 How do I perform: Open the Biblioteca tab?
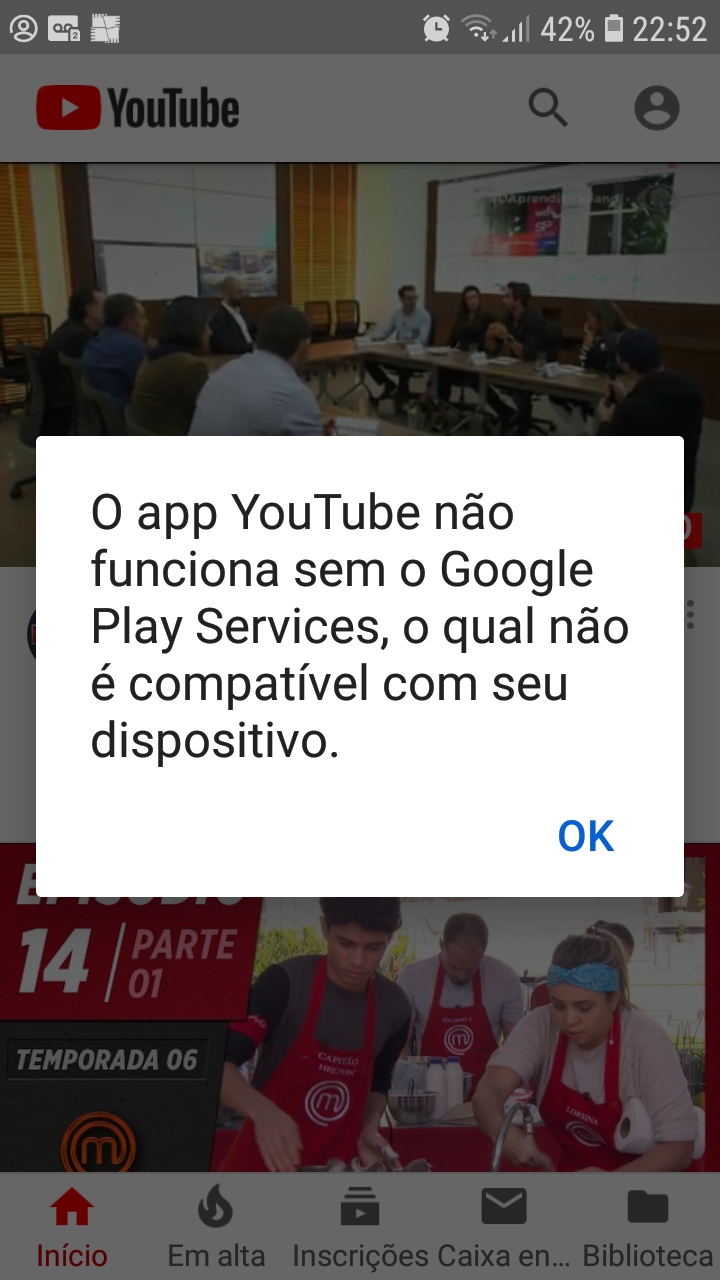(648, 1227)
